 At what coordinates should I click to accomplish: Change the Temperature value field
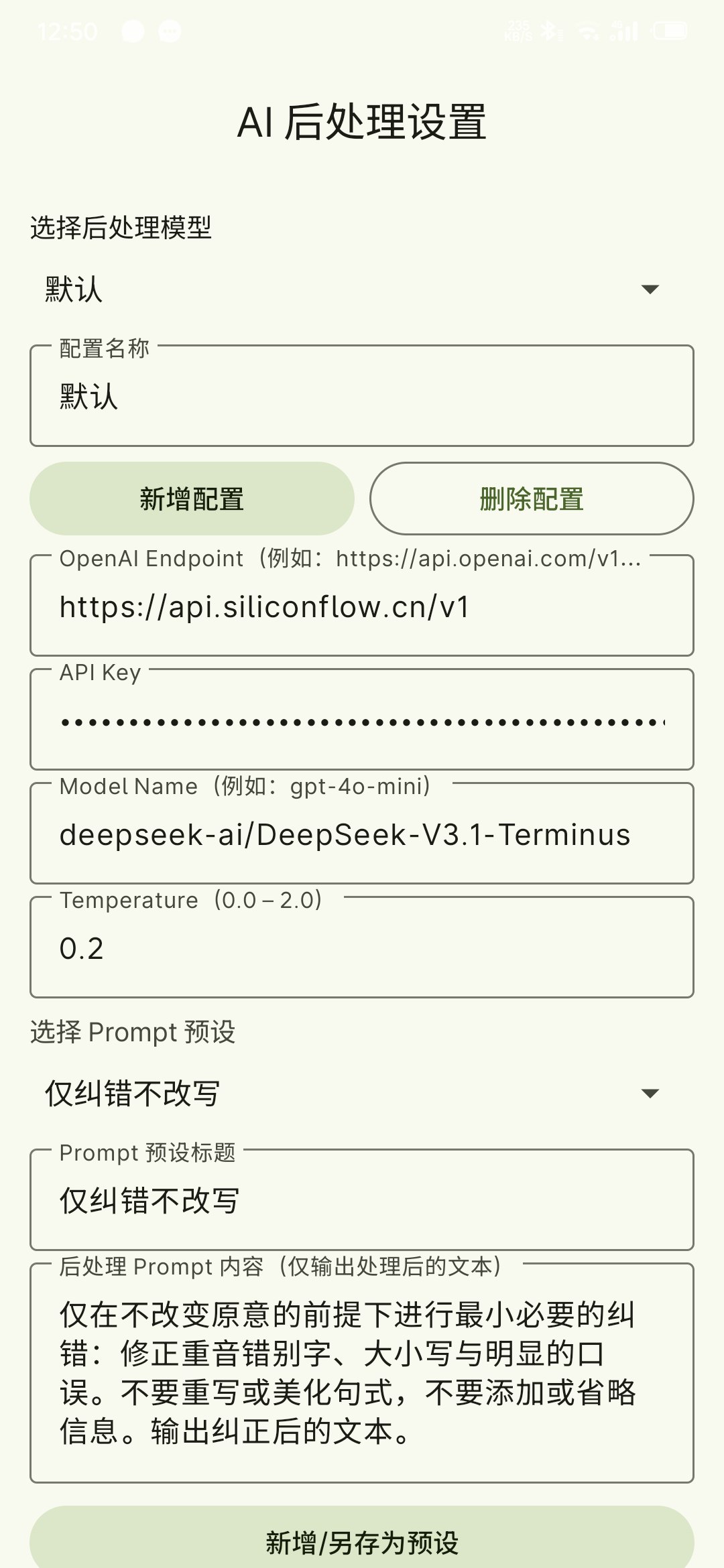[x=362, y=949]
